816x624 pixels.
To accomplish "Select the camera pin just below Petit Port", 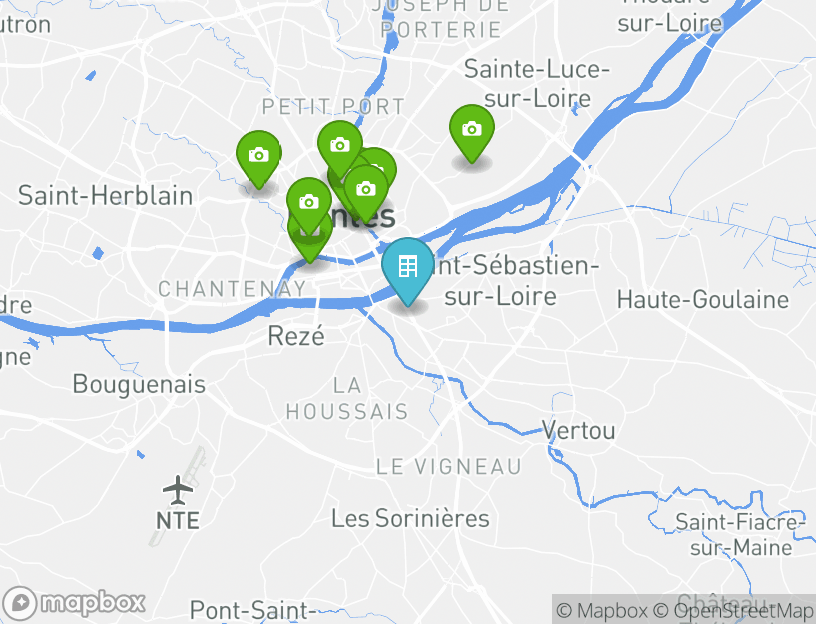I will (339, 145).
